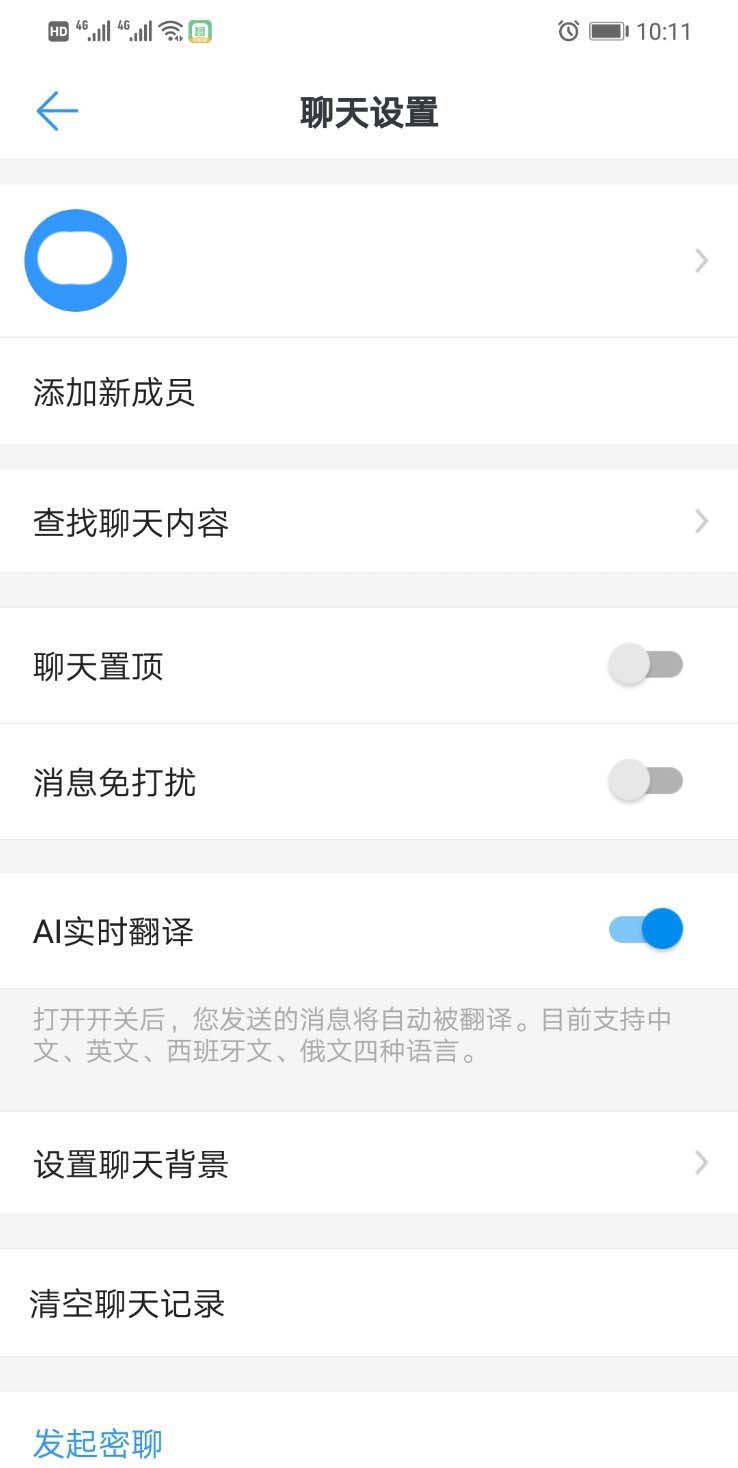
Task: Enable the 聊天置顶 switch
Action: [x=645, y=665]
